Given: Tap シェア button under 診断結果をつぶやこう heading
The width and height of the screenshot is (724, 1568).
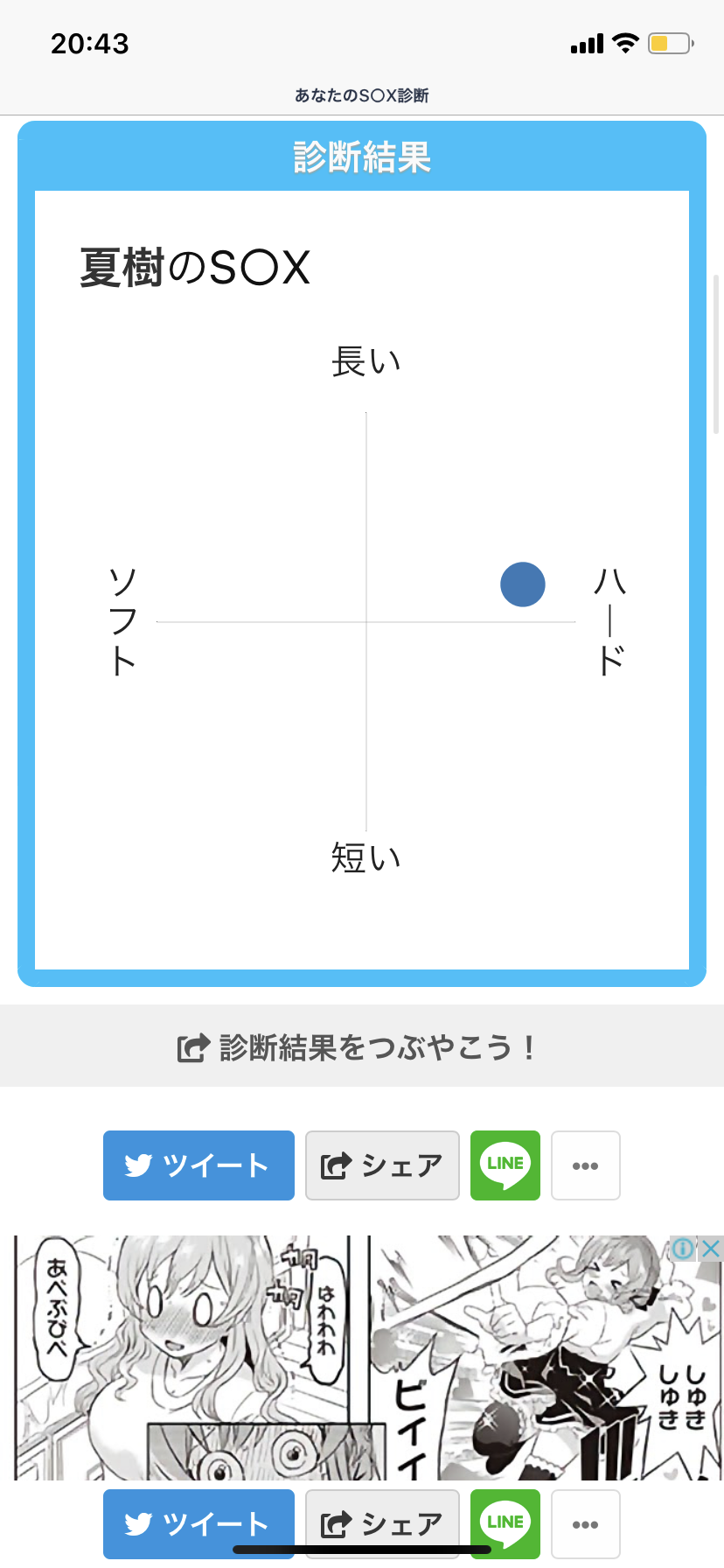Looking at the screenshot, I should pos(382,1165).
